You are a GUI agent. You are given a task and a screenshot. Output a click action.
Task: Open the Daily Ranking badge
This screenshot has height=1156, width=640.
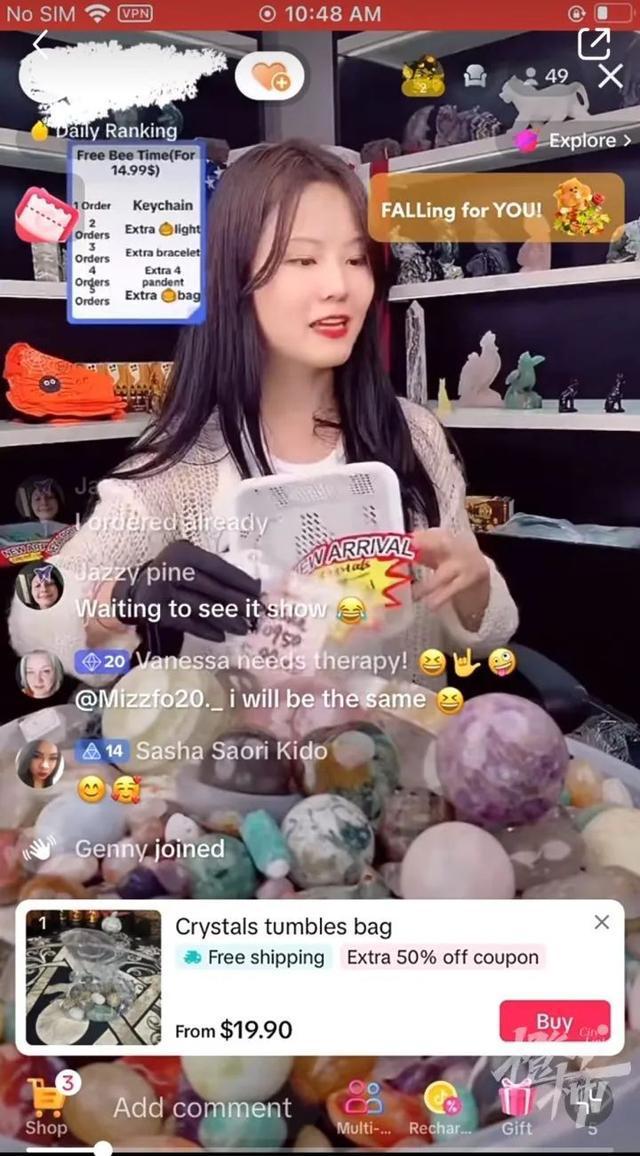pyautogui.click(x=105, y=131)
